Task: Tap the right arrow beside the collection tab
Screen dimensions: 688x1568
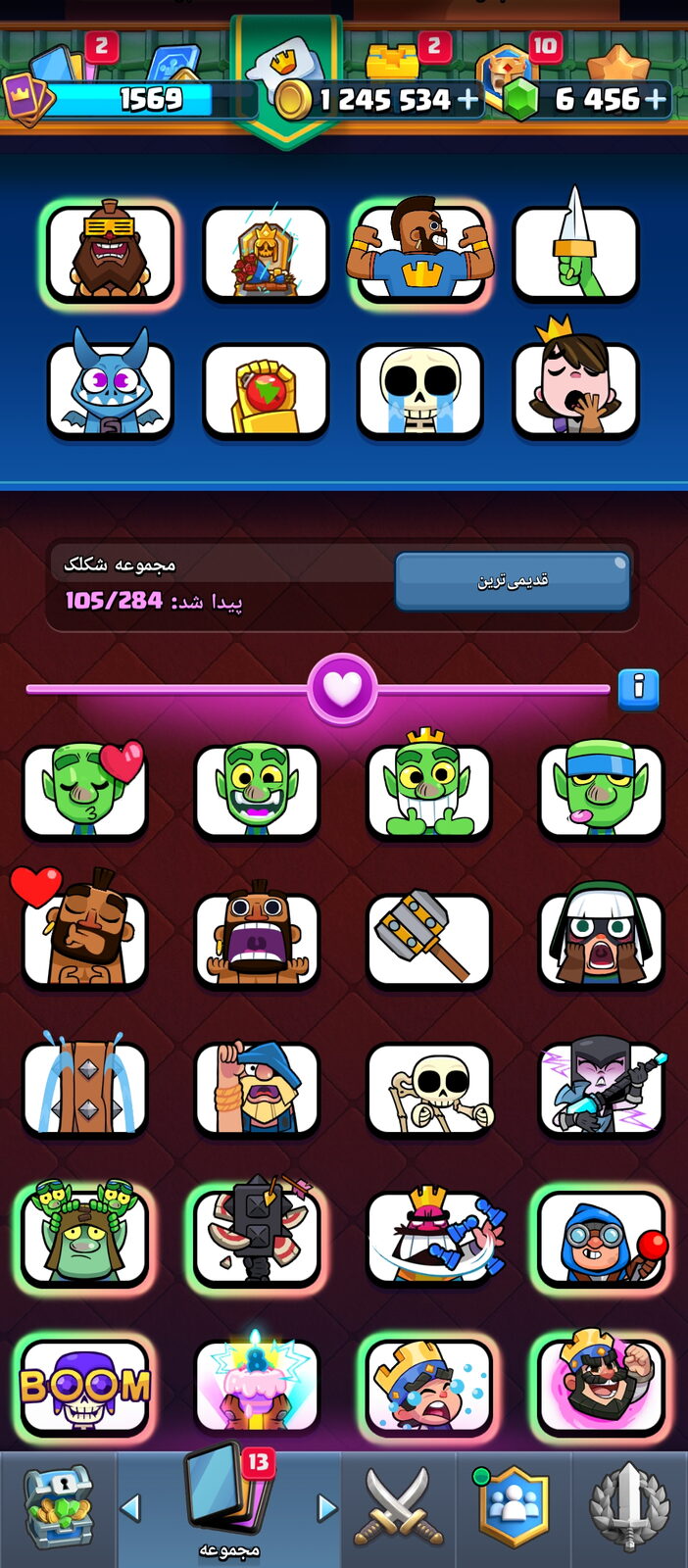Action: 327,1507
